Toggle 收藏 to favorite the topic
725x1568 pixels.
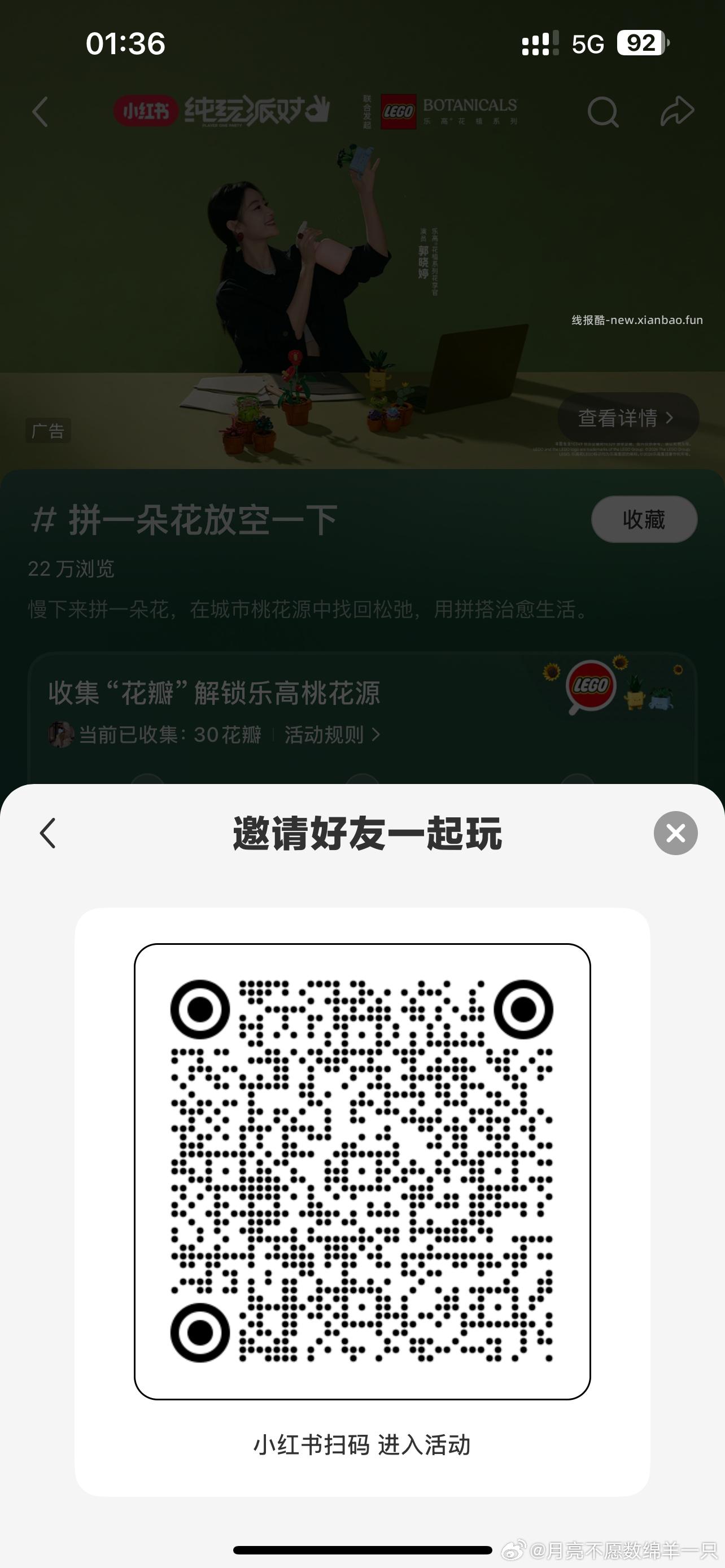[x=644, y=519]
